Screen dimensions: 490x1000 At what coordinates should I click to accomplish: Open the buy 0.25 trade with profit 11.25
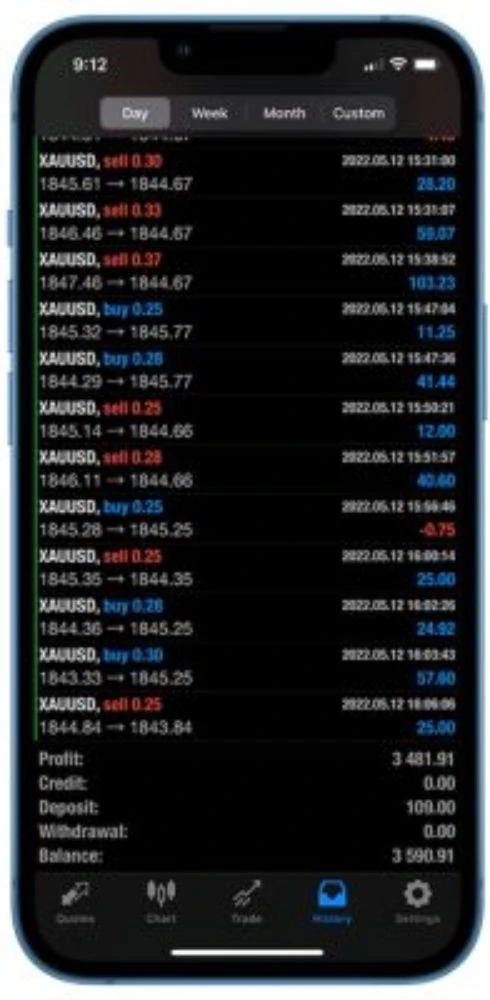(248, 321)
